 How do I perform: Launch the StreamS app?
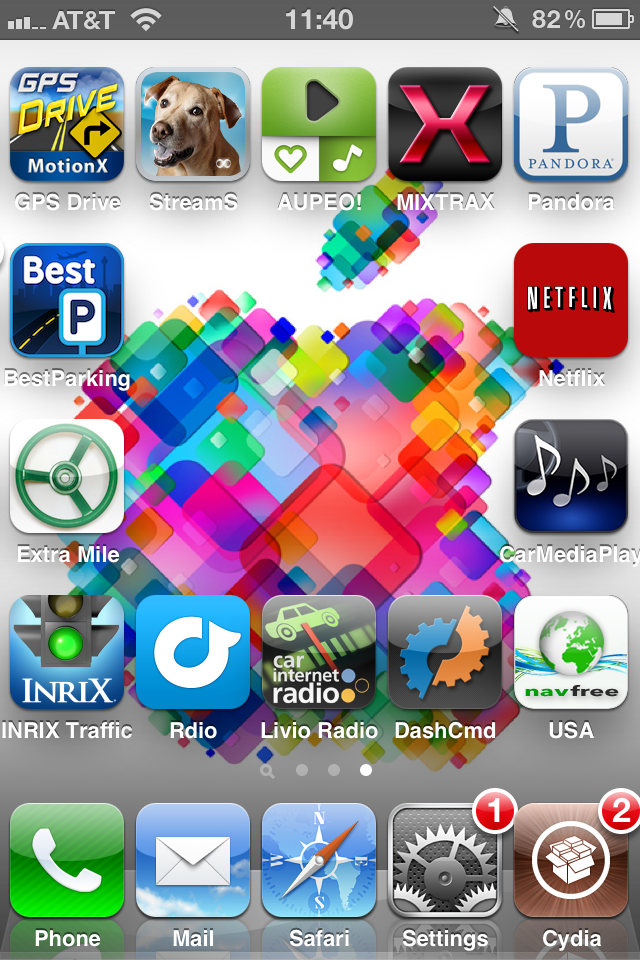point(193,124)
